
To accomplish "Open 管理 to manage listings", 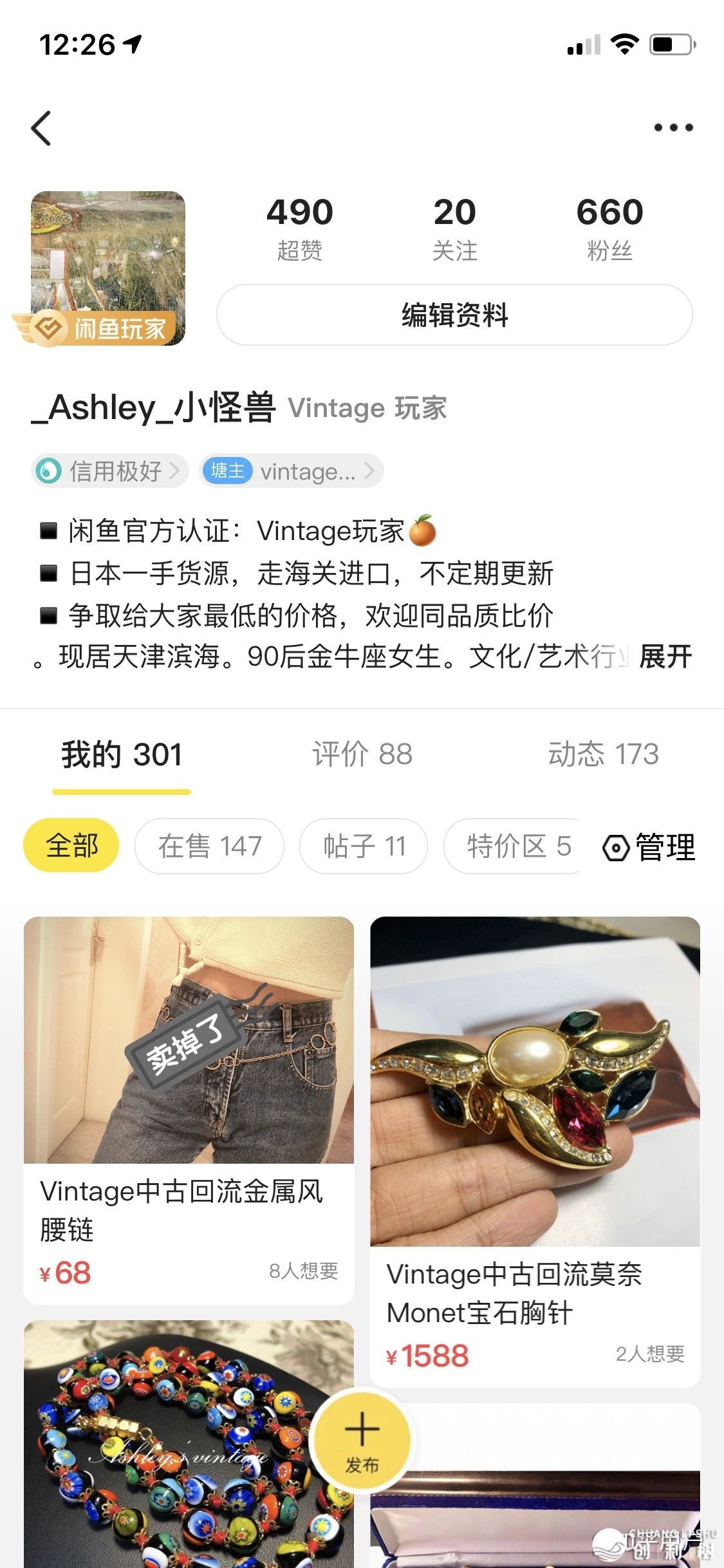I will 650,847.
